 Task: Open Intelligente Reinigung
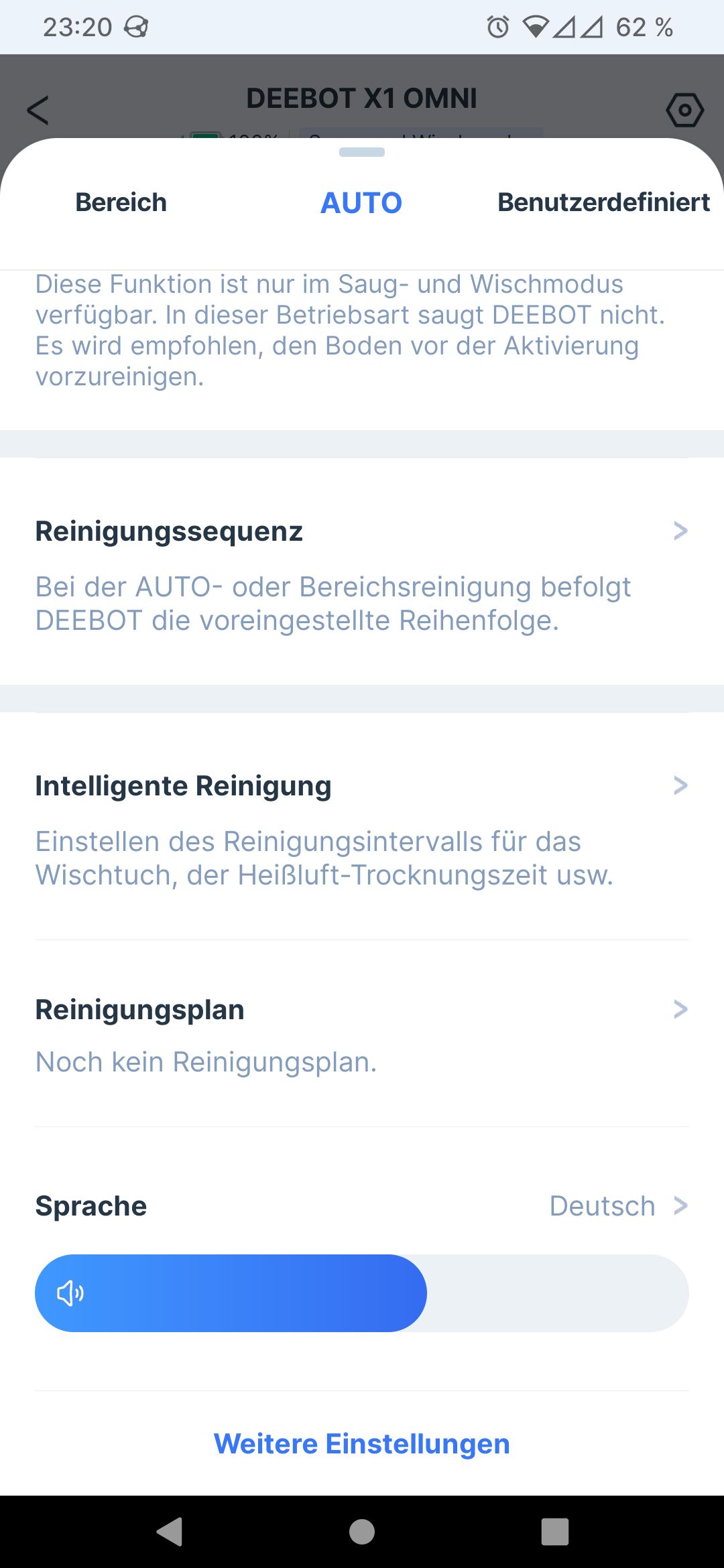pos(362,826)
